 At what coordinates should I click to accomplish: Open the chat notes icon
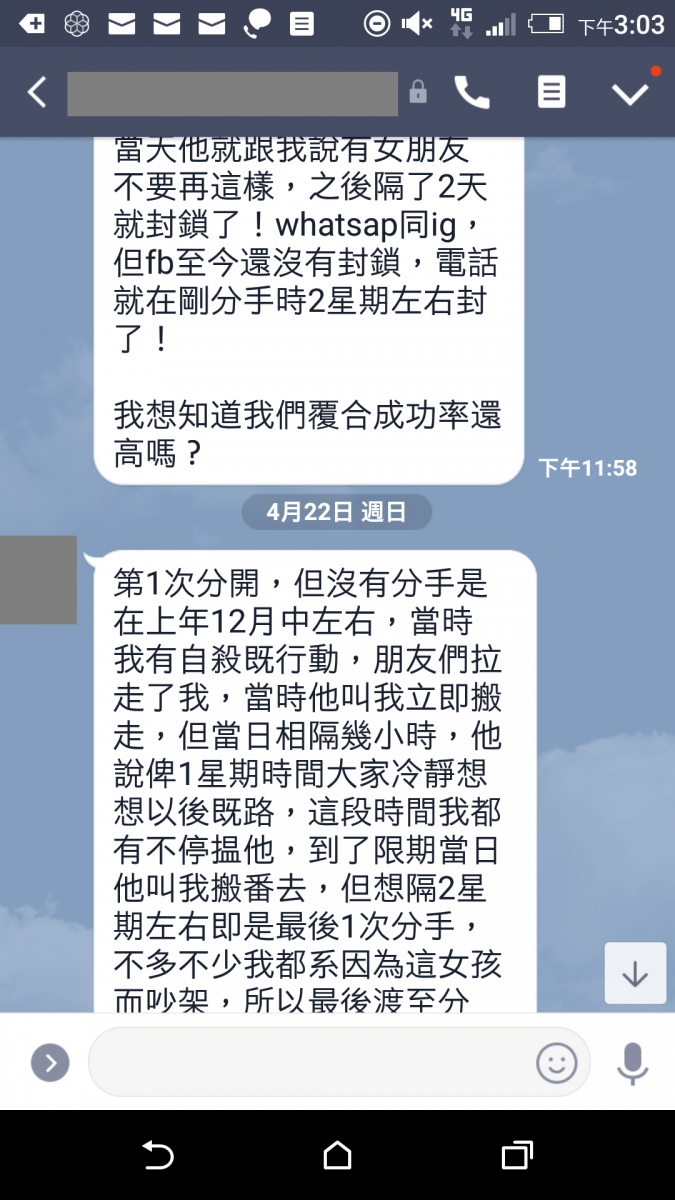pos(551,93)
